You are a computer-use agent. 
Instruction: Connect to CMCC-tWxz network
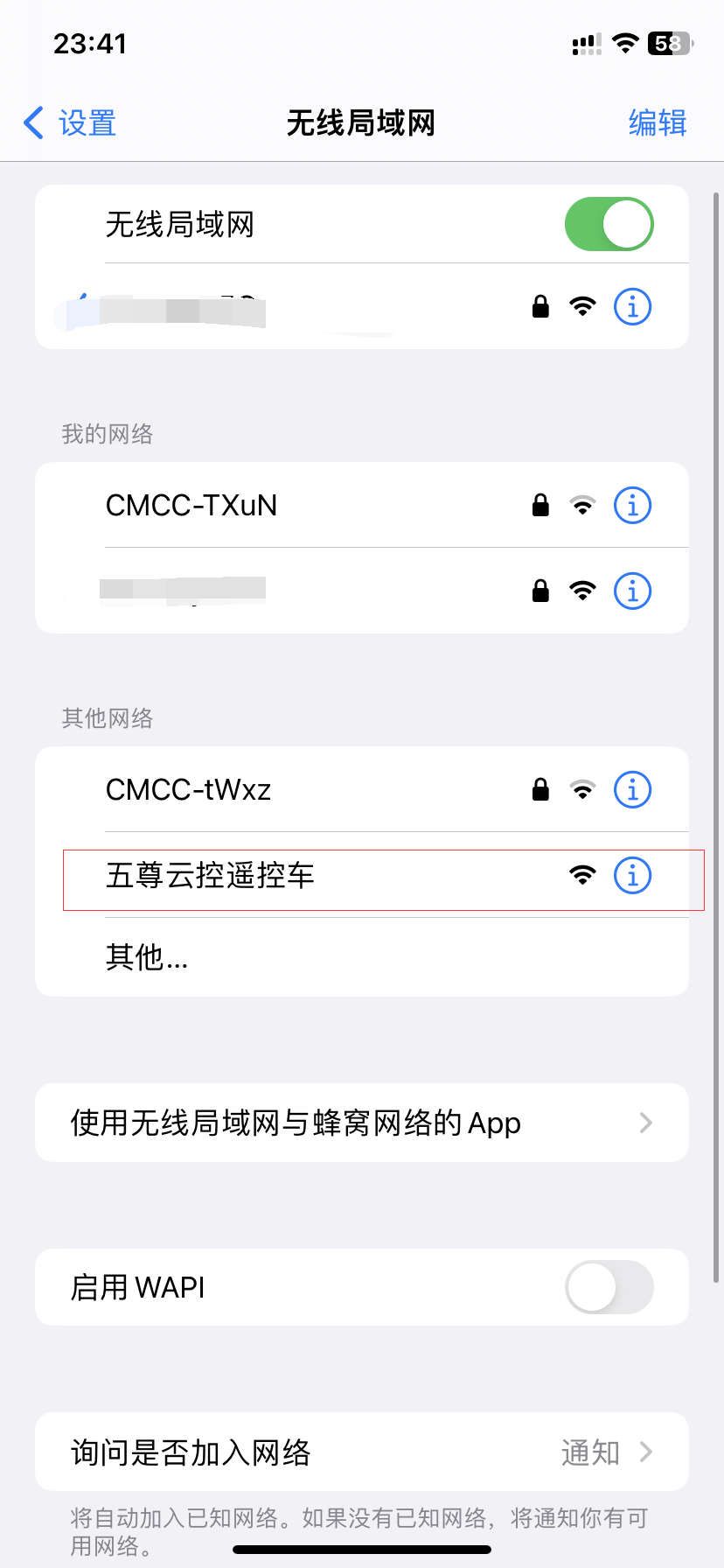click(188, 790)
